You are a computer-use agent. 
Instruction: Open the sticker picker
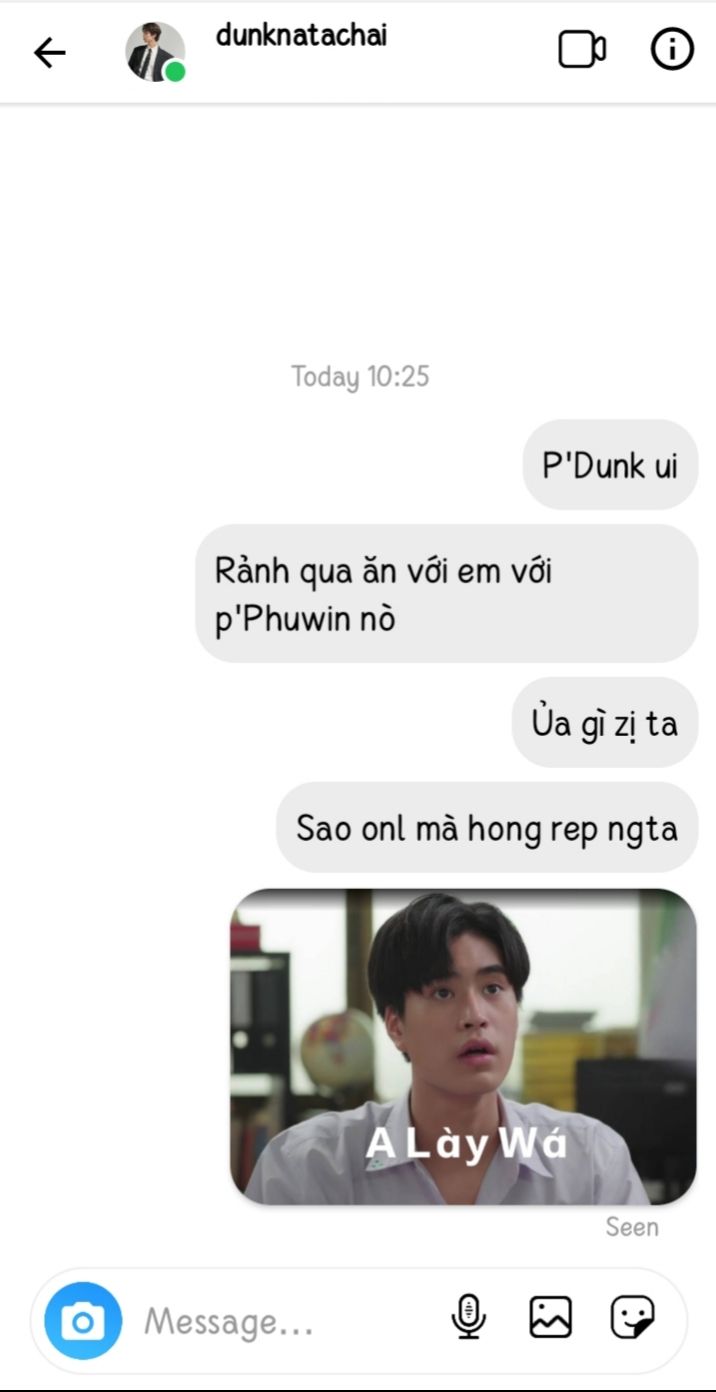(x=632, y=1317)
